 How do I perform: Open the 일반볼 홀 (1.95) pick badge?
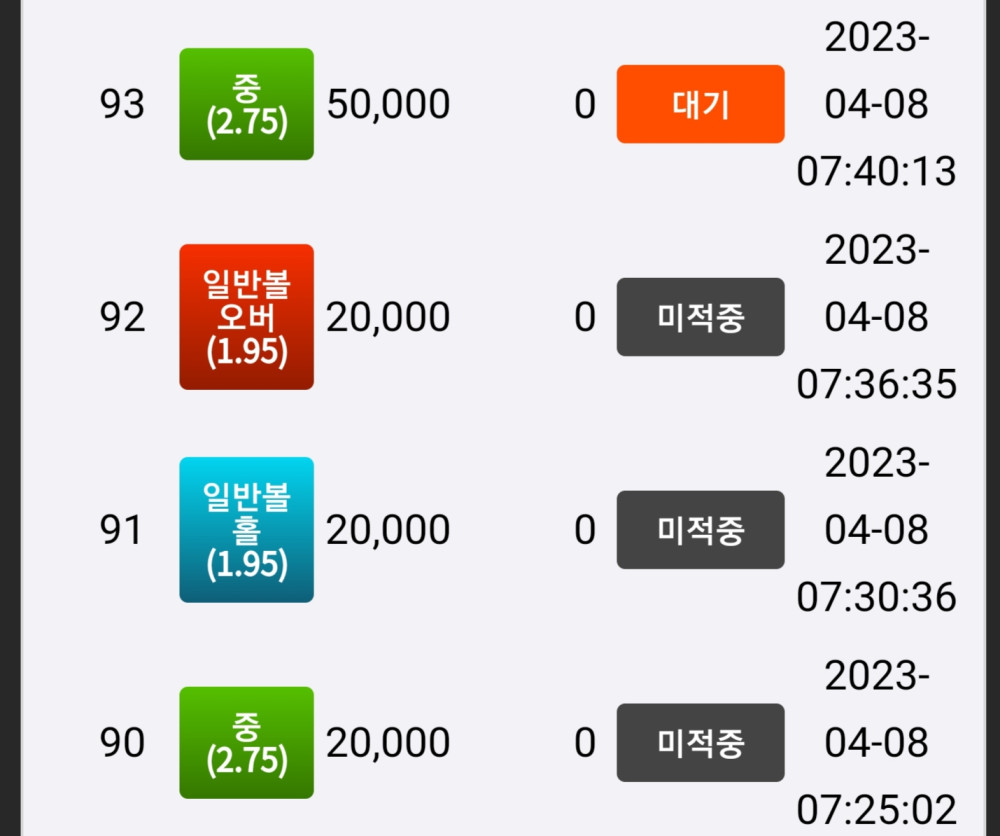click(x=246, y=530)
